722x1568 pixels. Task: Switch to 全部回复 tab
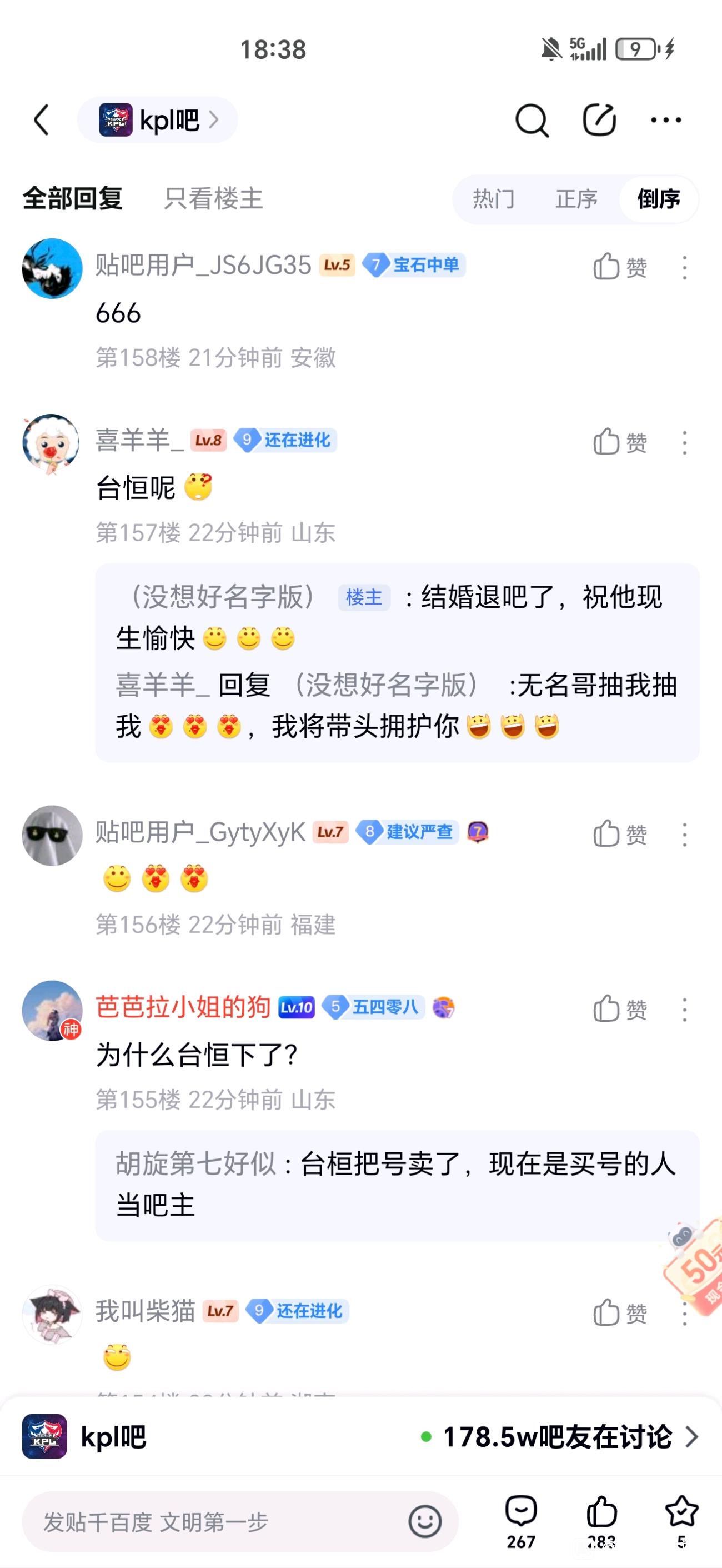(x=72, y=198)
